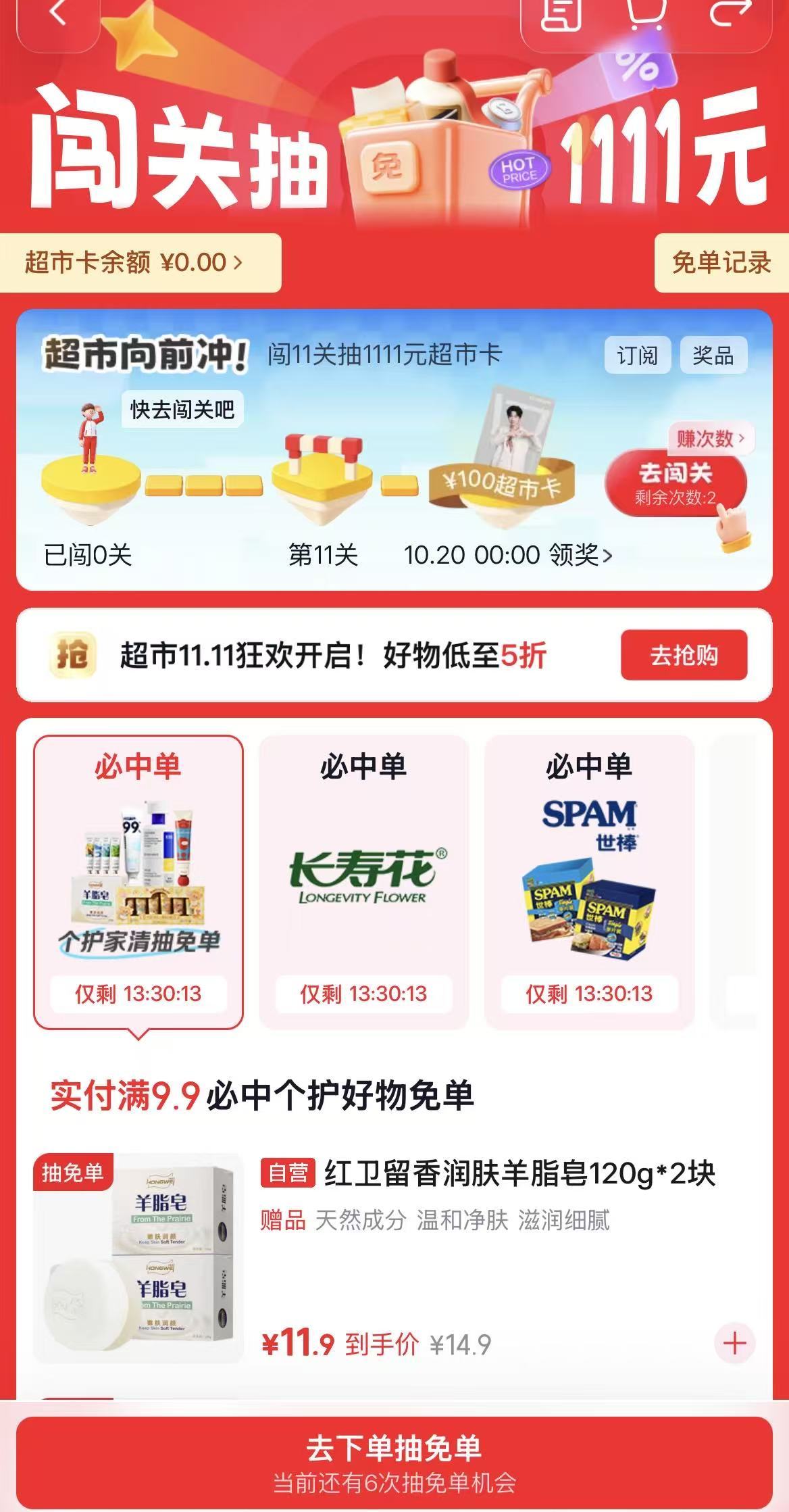Add 羊脂皂 to cart with plus button
Image resolution: width=789 pixels, height=1512 pixels.
point(735,1344)
